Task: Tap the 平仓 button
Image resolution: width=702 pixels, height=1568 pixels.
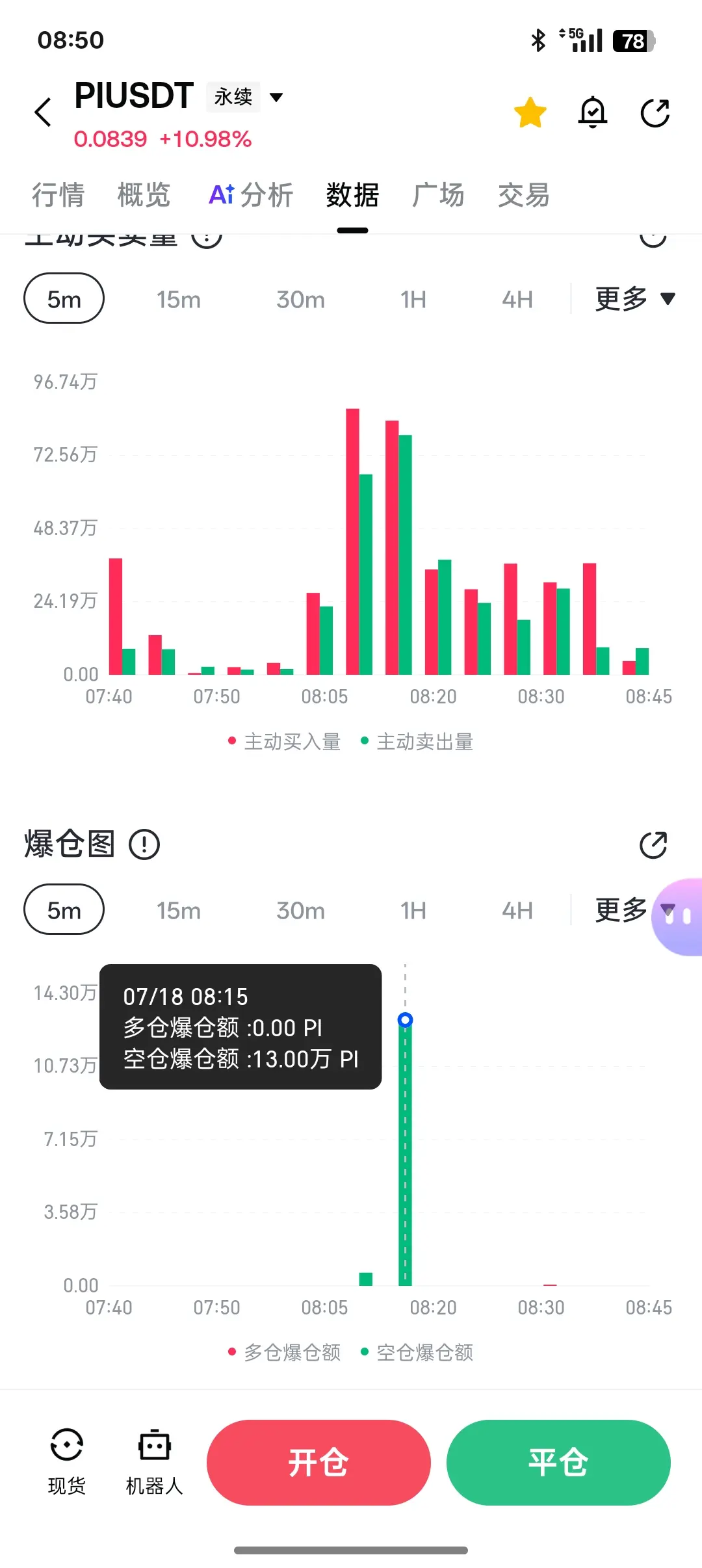Action: tap(558, 1463)
